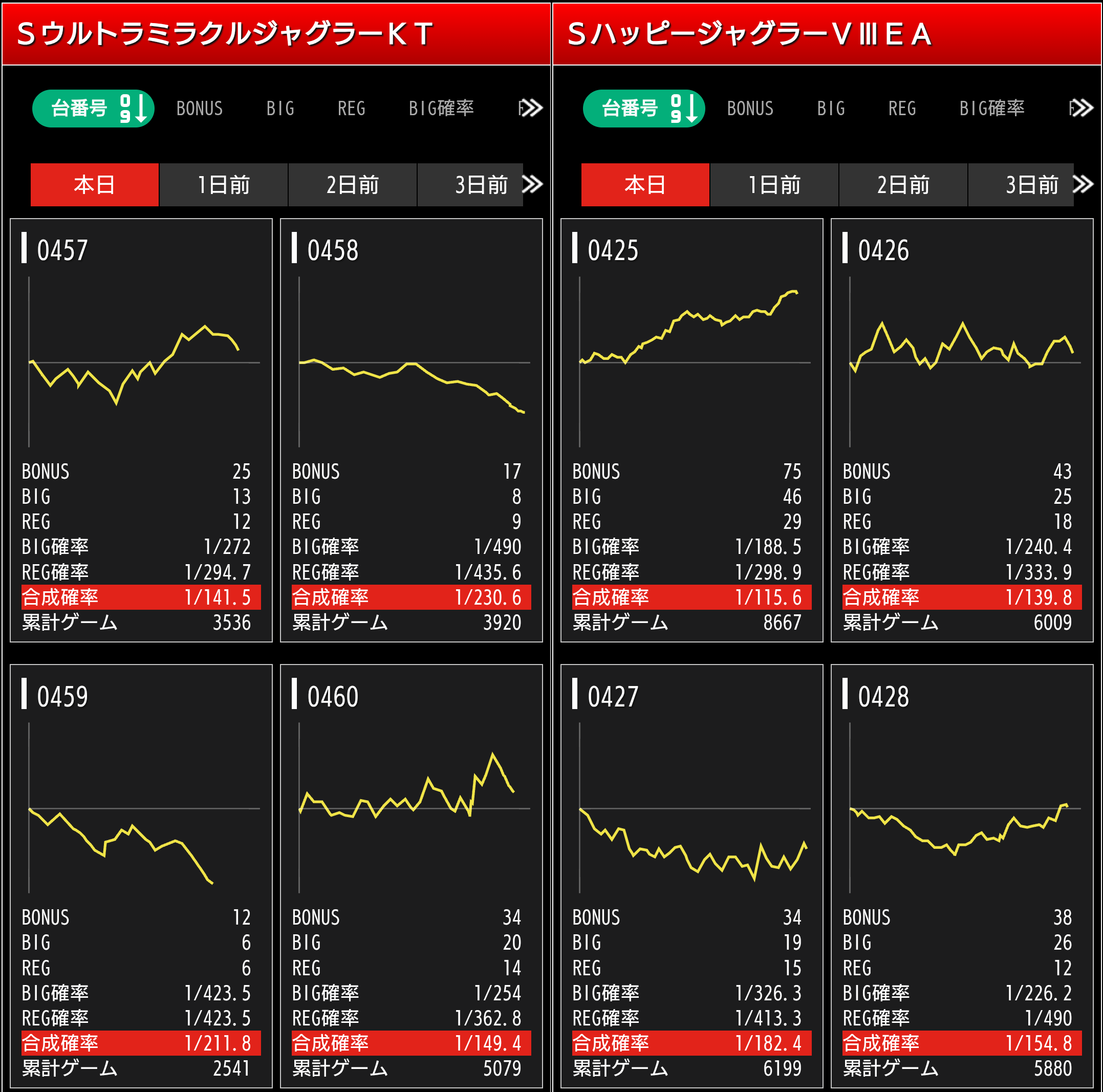The image size is (1103, 1092).
Task: View machine 0427 data
Action: [691, 875]
